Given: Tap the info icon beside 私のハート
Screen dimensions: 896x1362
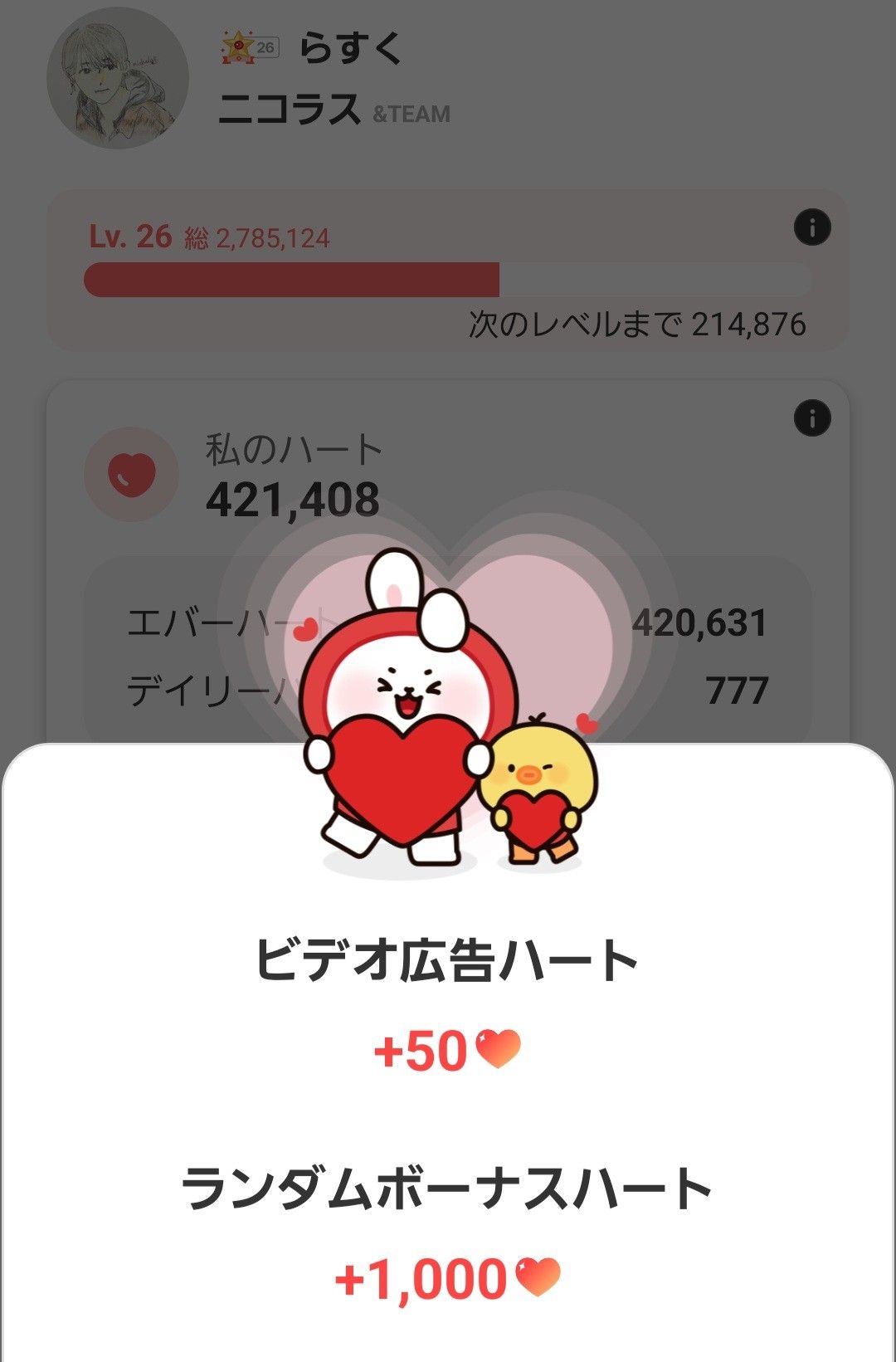Looking at the screenshot, I should click(x=811, y=418).
